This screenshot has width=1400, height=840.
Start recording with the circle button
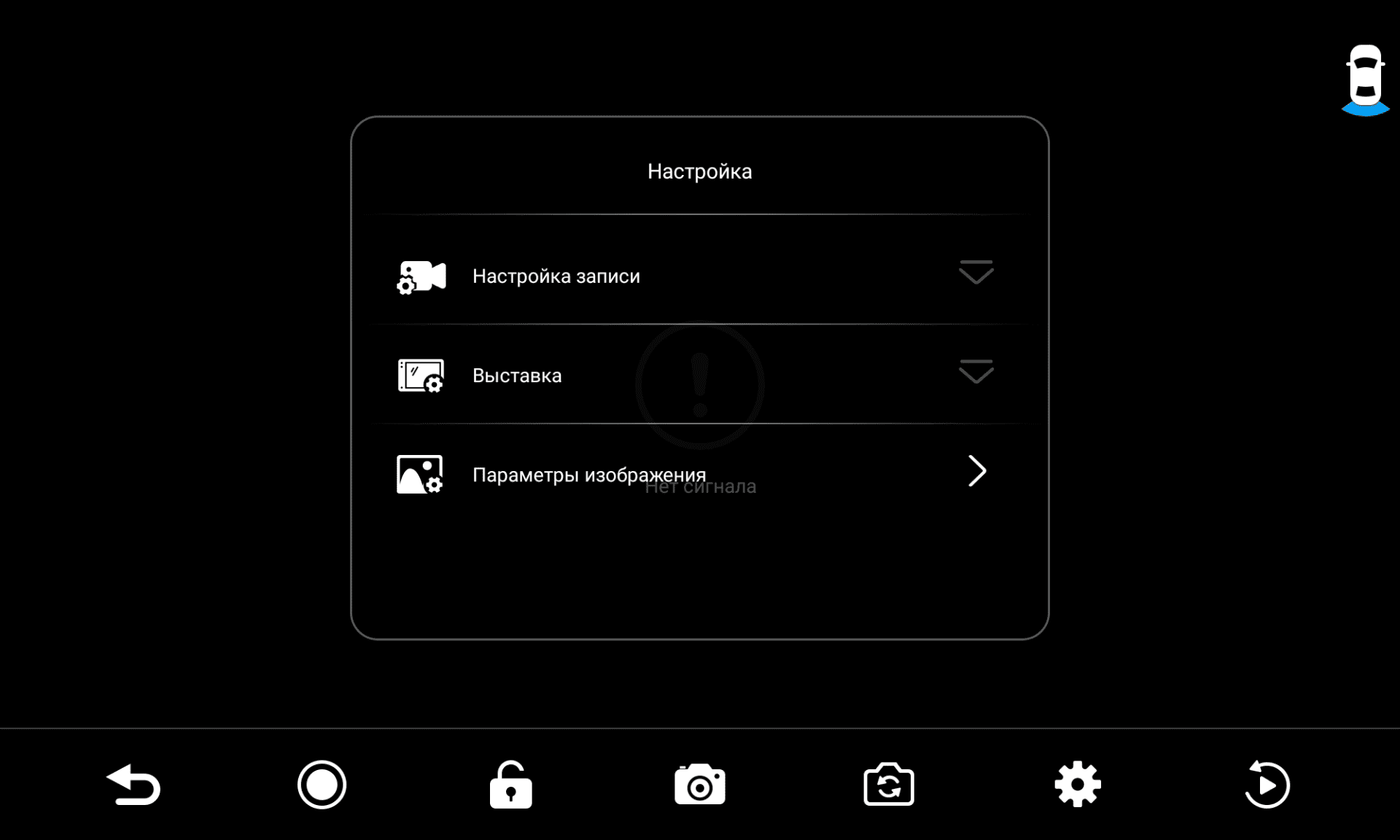coord(322,785)
